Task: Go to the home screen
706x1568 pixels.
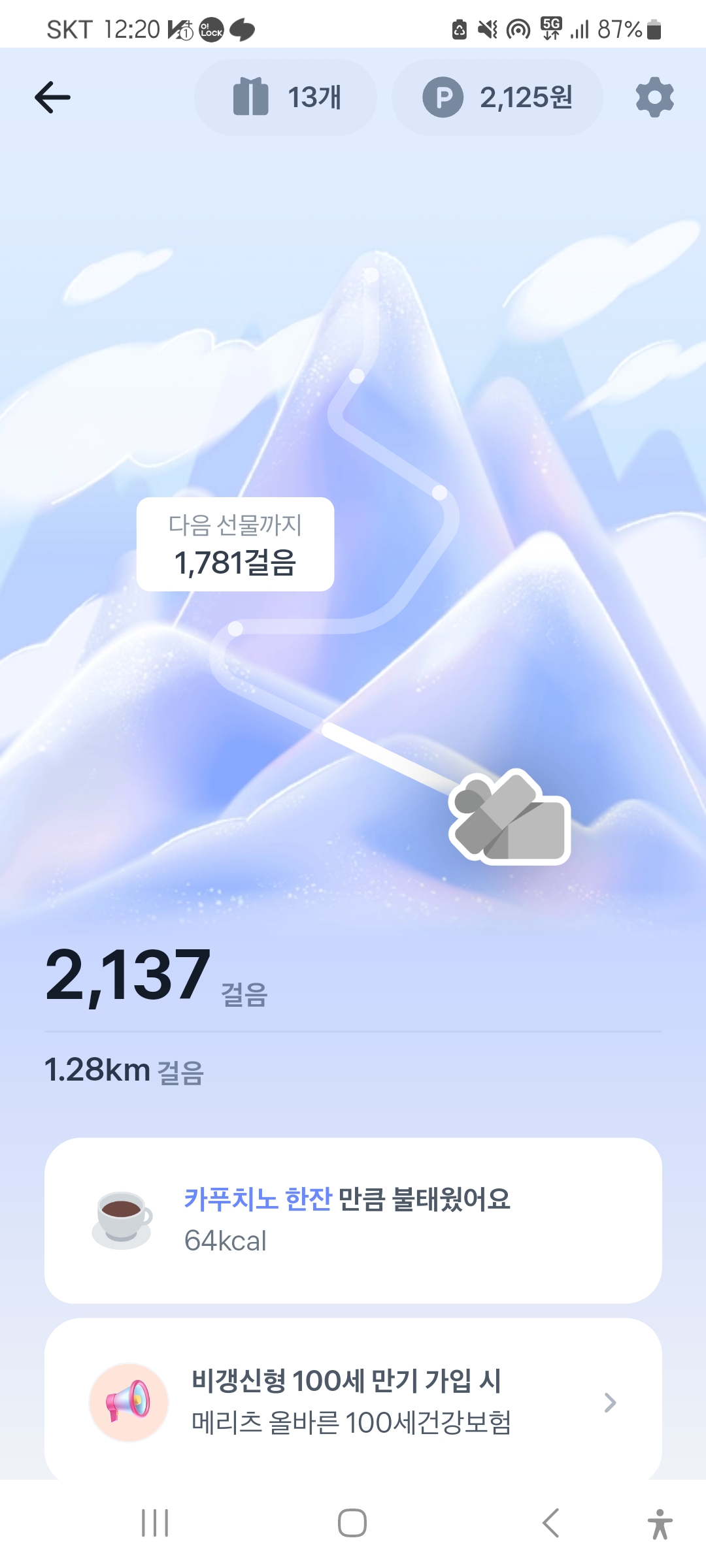Action: 352,1523
